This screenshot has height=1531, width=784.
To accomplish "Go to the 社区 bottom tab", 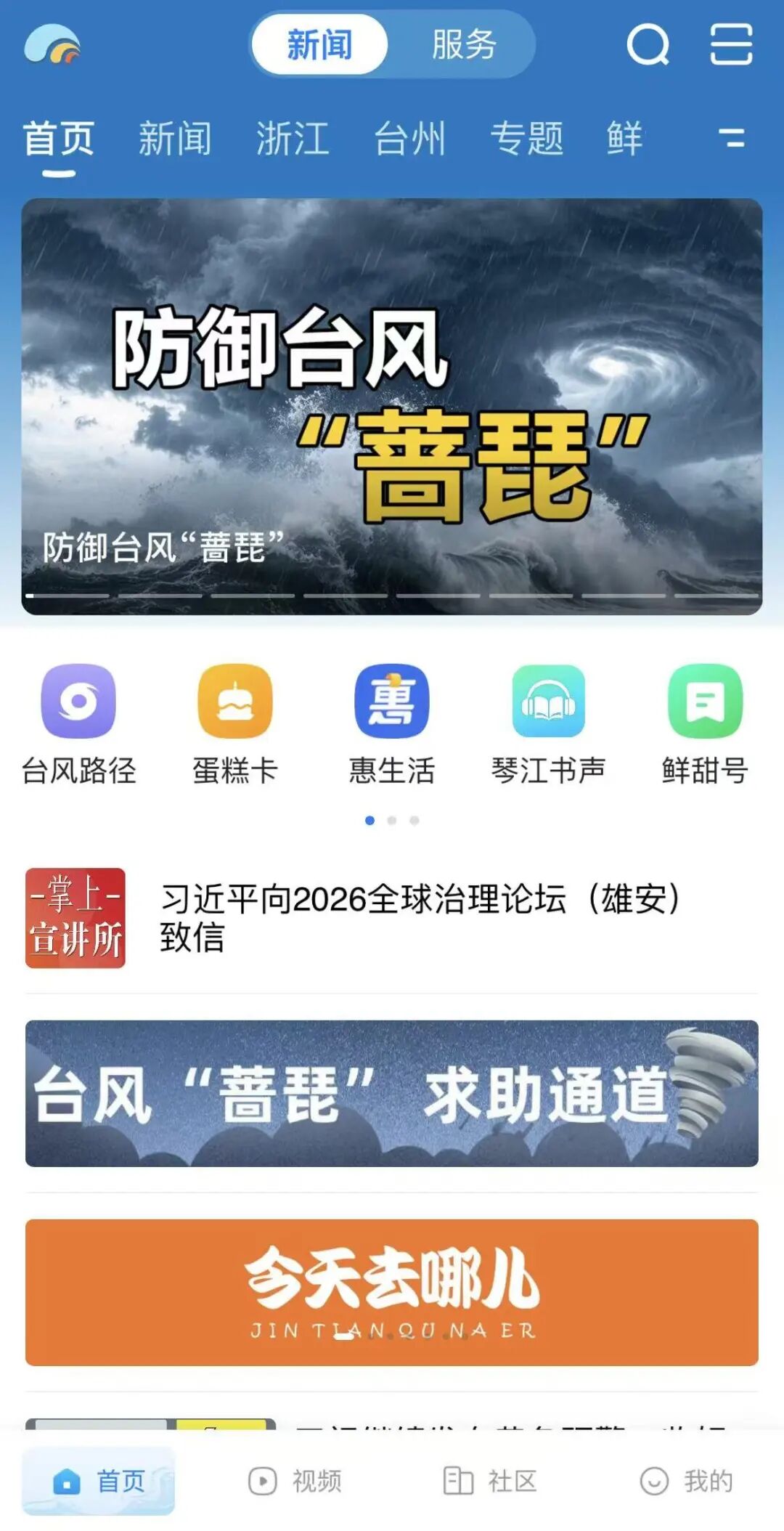I will point(490,1480).
